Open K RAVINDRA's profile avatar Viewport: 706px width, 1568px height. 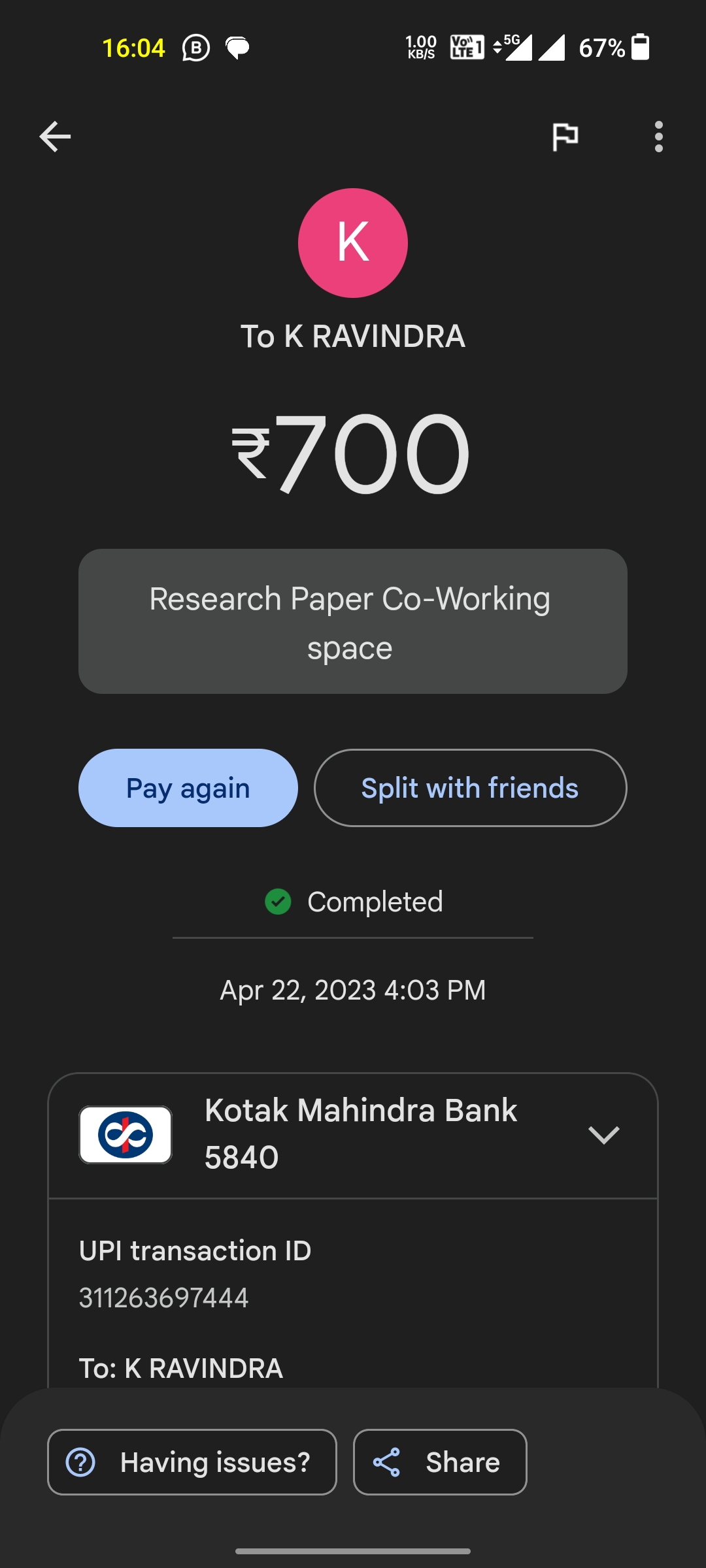coord(353,243)
